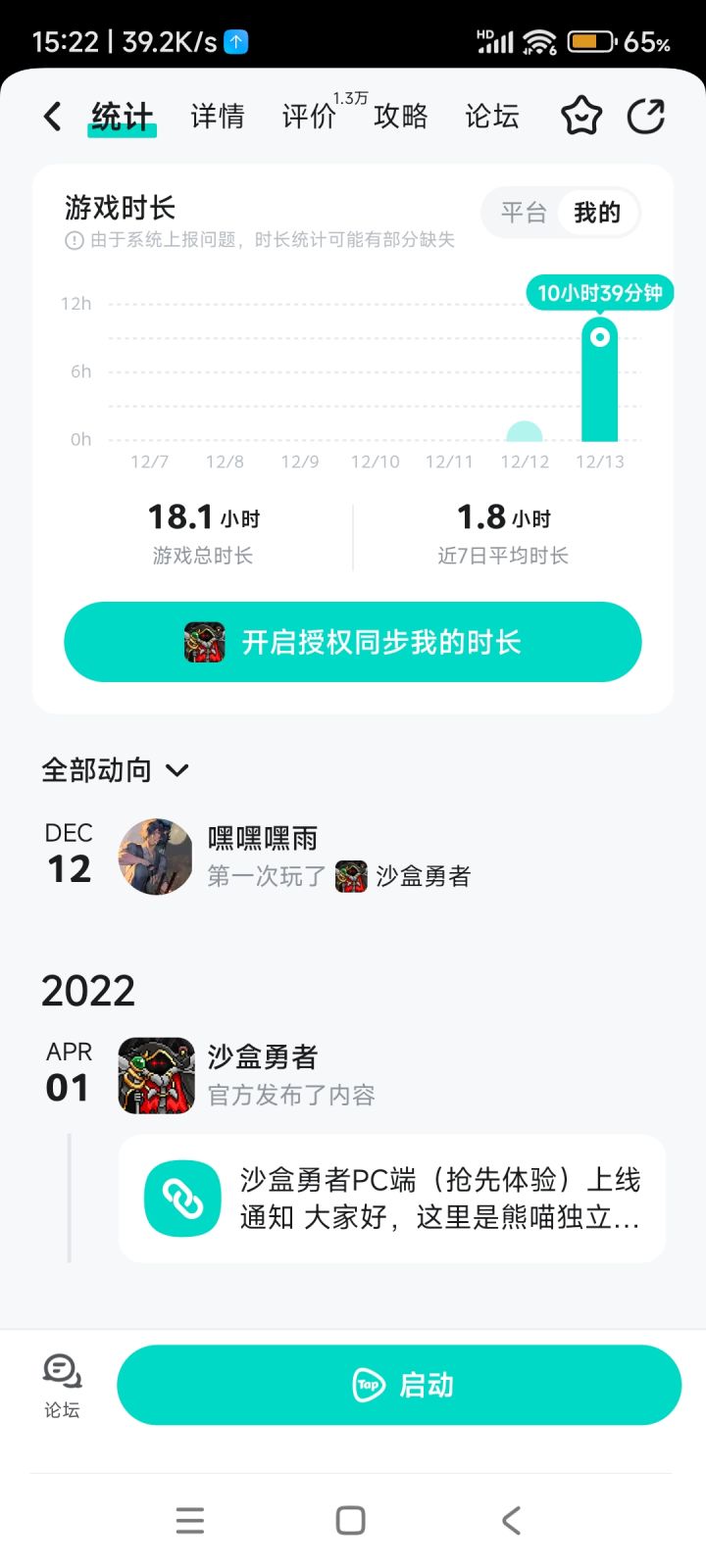The width and height of the screenshot is (706, 1568).
Task: Open the share menu via the share icon
Action: [x=647, y=115]
